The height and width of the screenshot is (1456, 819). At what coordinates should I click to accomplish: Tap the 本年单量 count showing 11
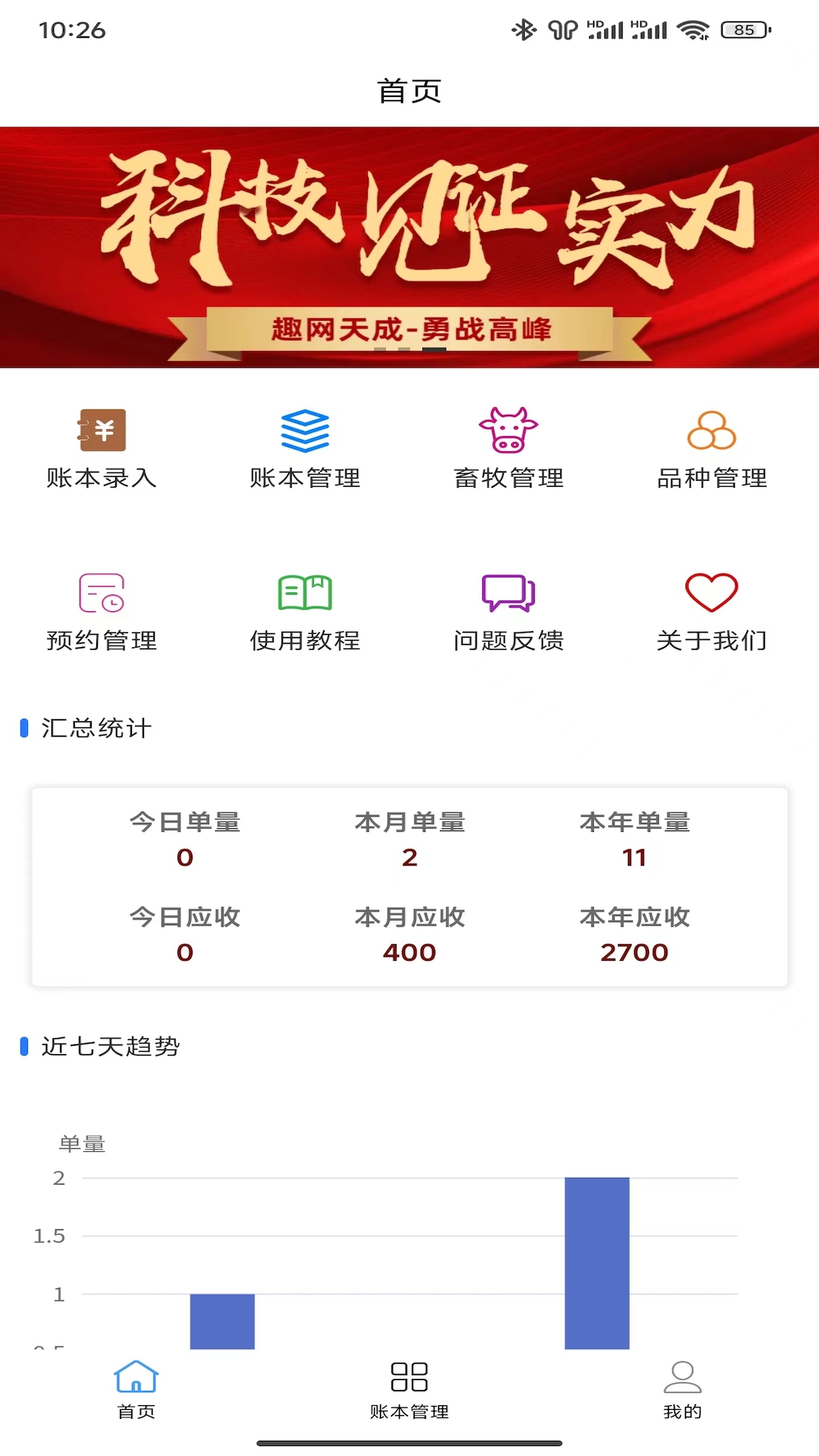point(635,857)
